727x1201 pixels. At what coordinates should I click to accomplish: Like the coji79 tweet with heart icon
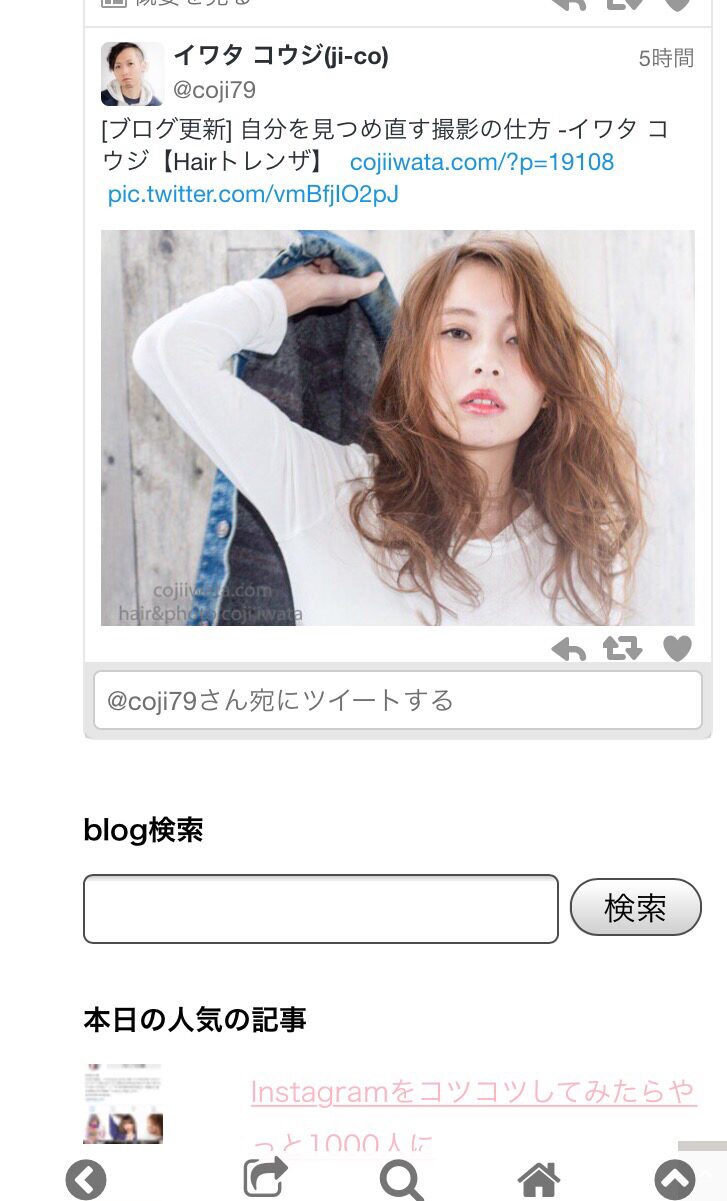click(x=677, y=650)
